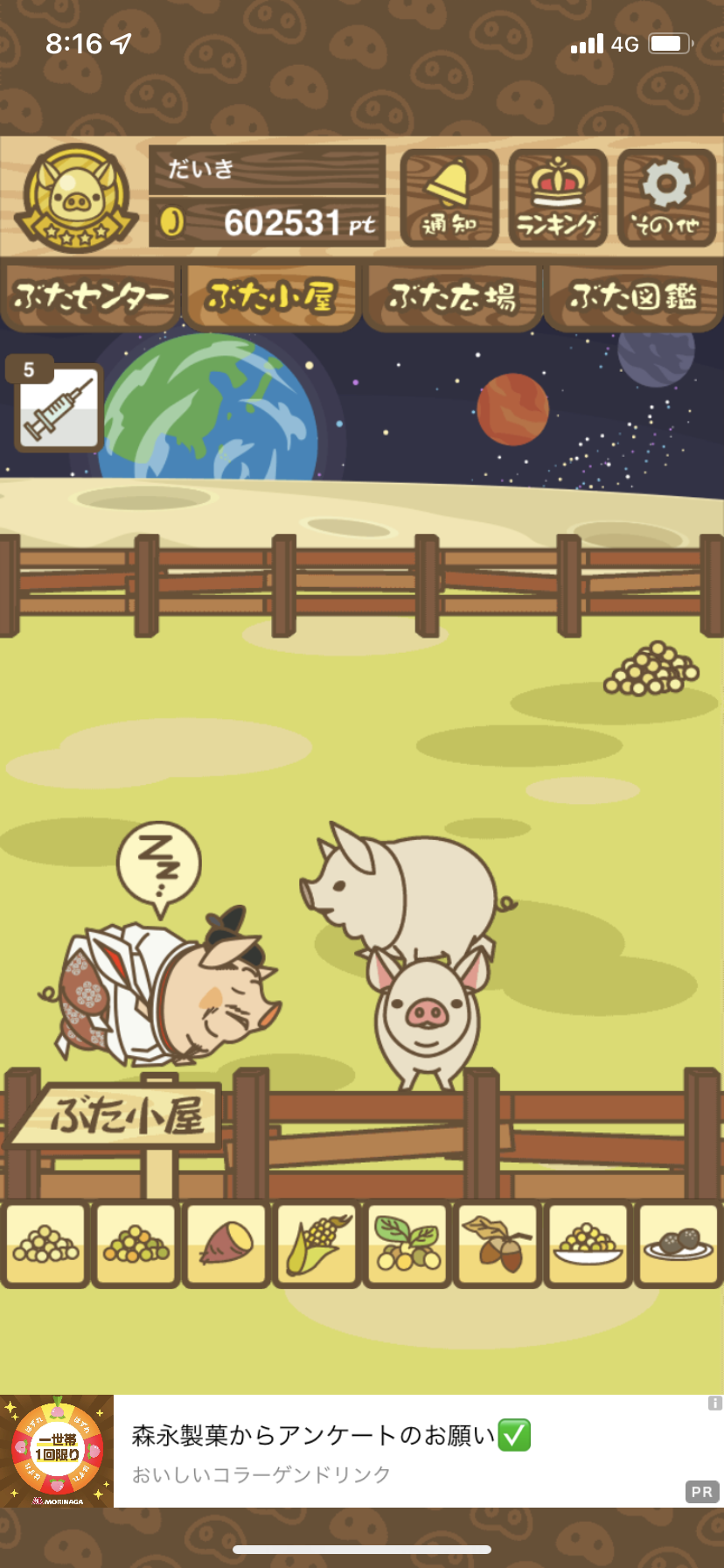Screen dimensions: 724x1568
Task: Tap the ad info icon
Action: pyautogui.click(x=714, y=1403)
